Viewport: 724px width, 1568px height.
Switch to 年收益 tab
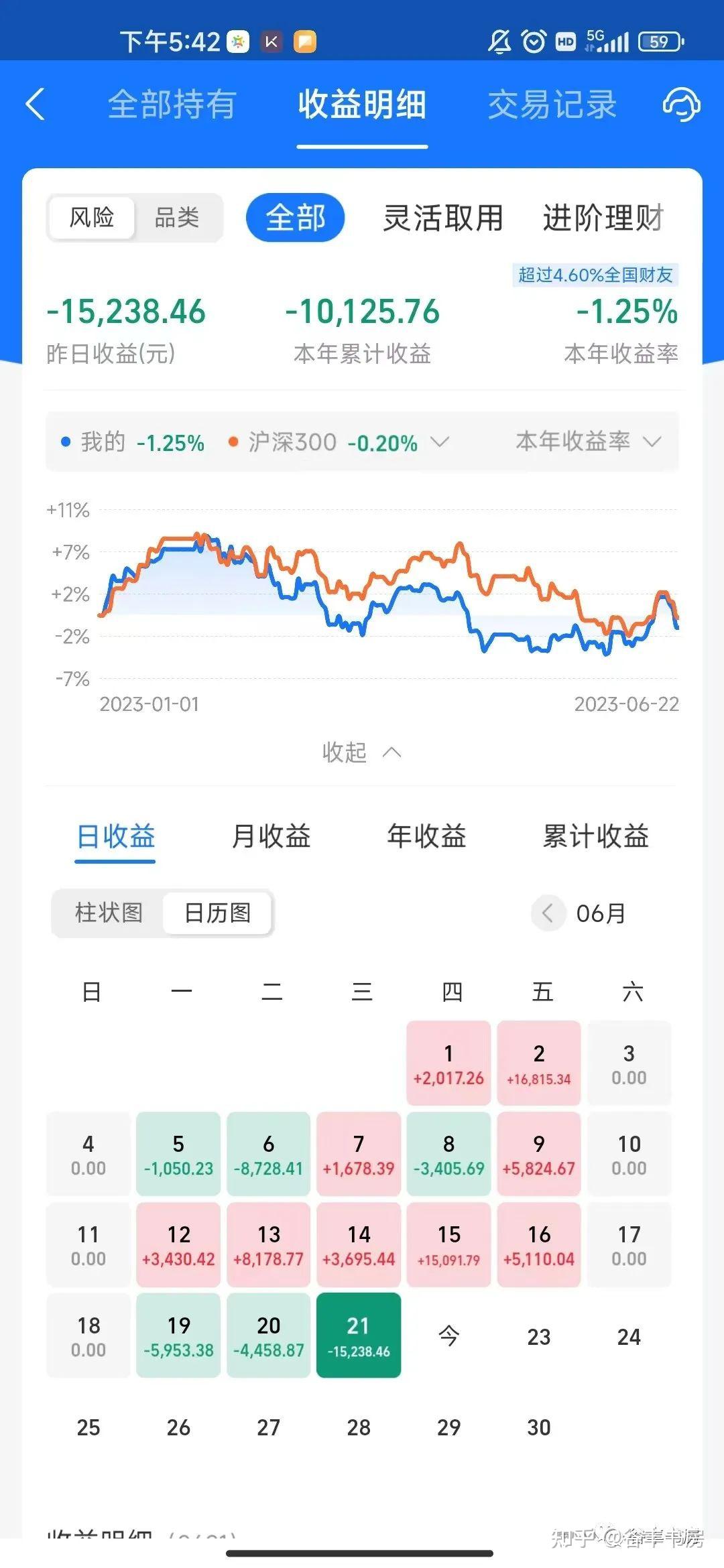click(x=426, y=836)
